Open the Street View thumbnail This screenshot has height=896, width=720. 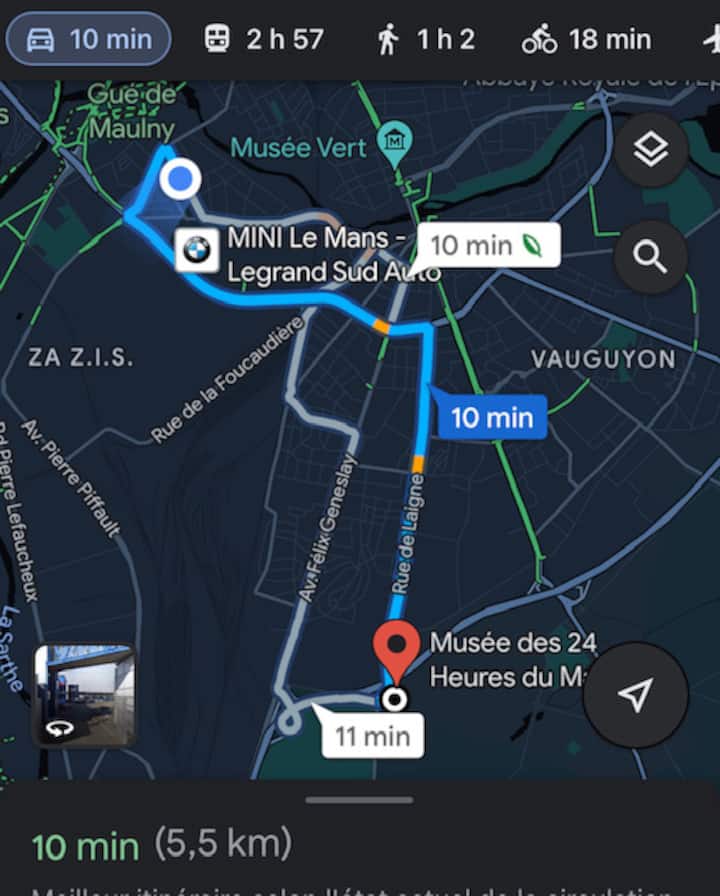[x=84, y=696]
